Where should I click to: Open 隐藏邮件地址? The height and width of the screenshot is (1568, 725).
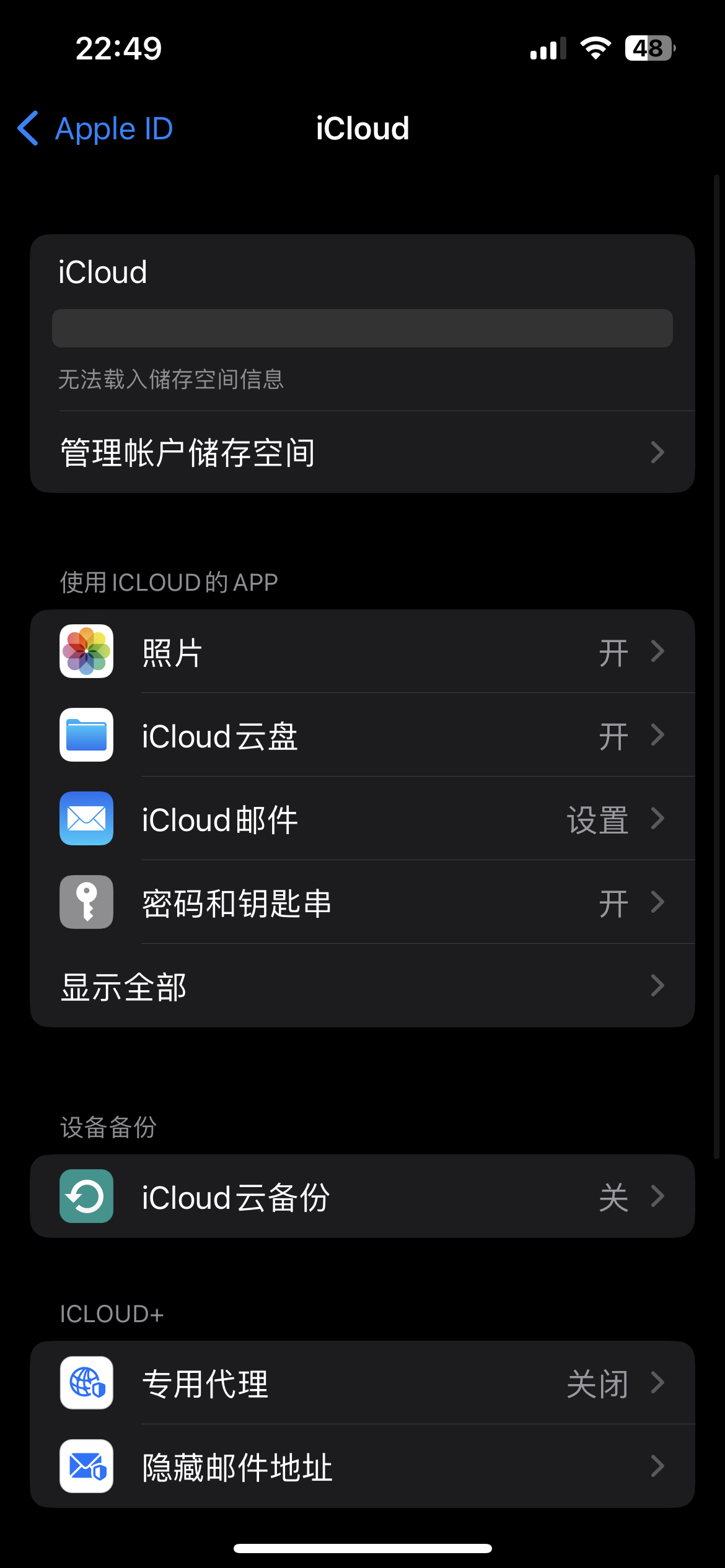[362, 1466]
